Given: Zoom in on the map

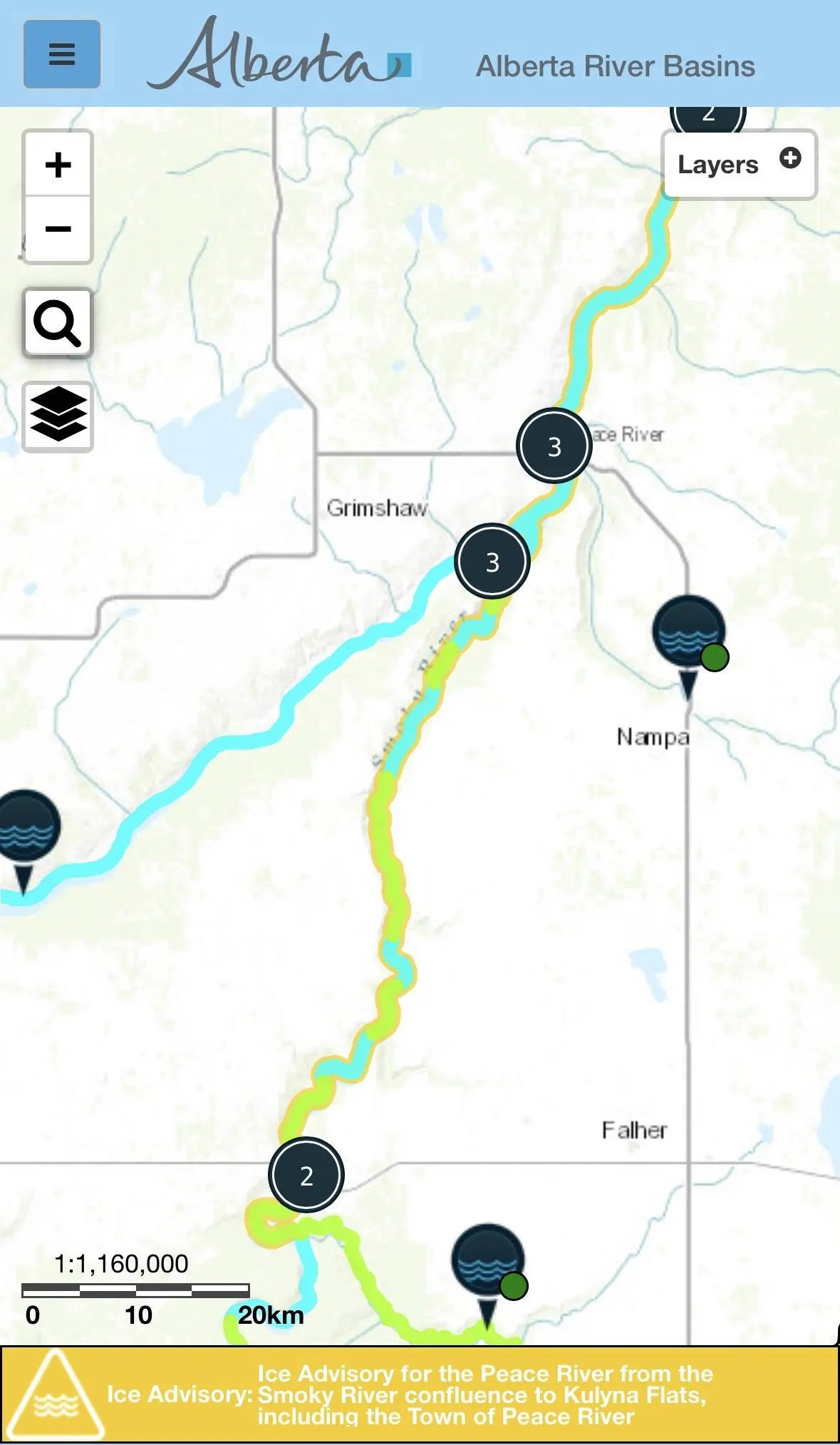Looking at the screenshot, I should (58, 165).
